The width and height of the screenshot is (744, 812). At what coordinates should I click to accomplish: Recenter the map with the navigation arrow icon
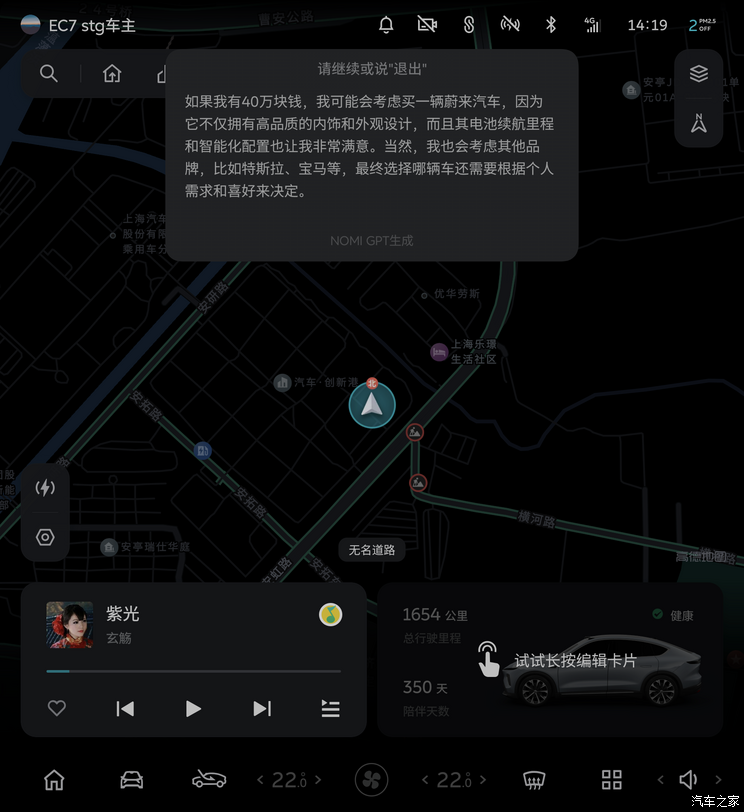(x=699, y=122)
